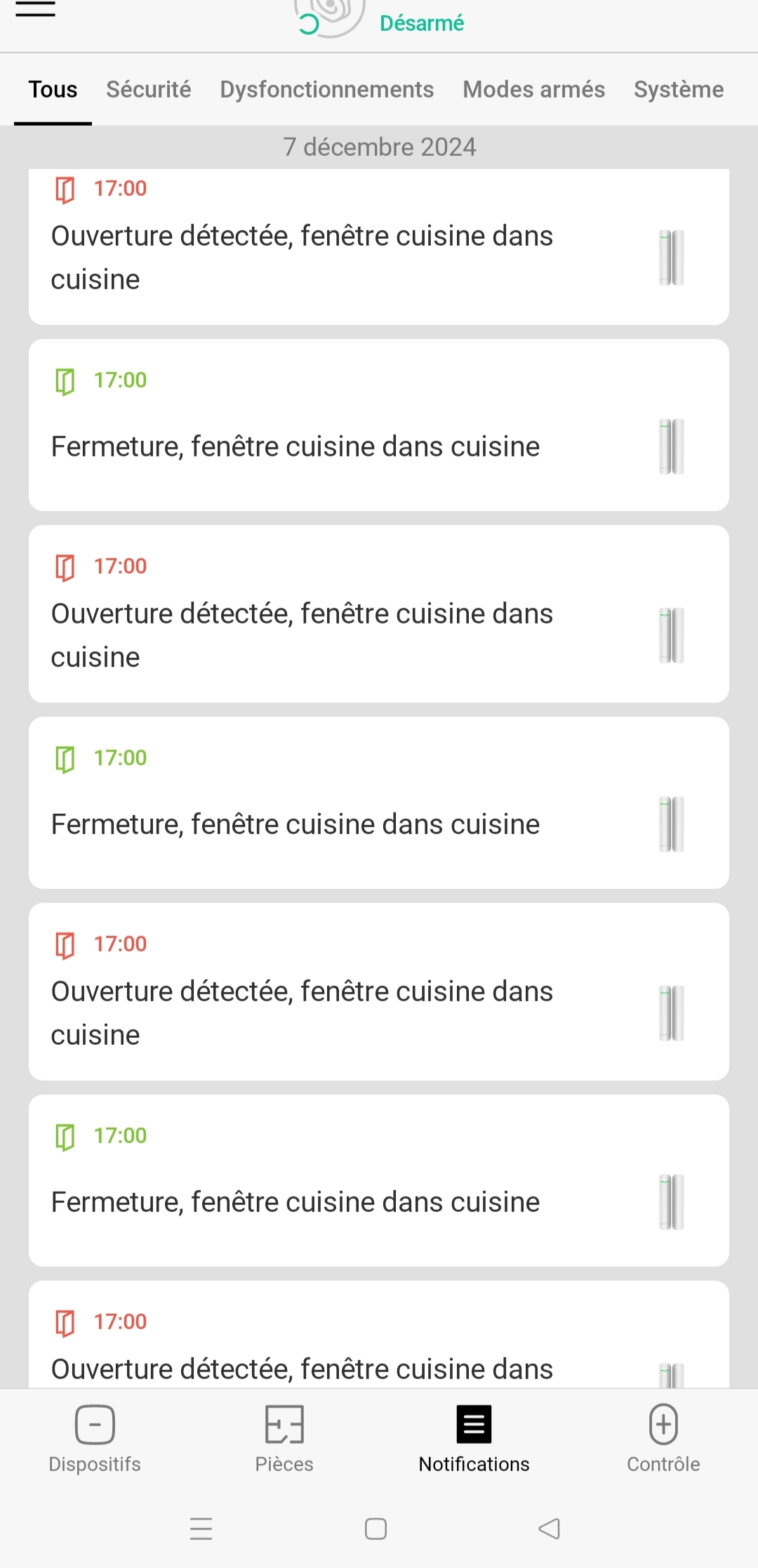Open the Pièces section
758x1568 pixels.
tap(284, 1439)
